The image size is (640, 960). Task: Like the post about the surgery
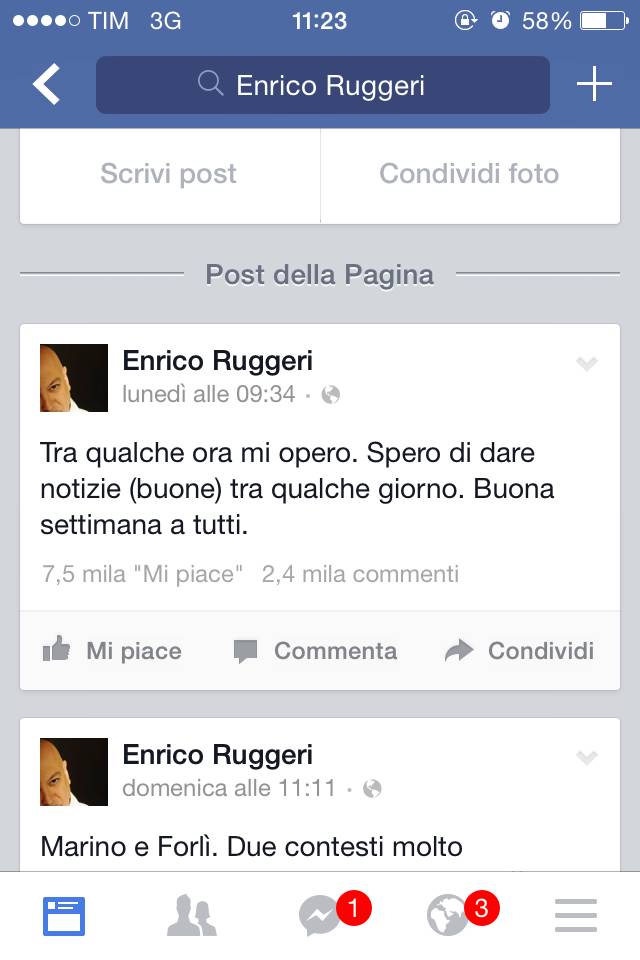pyautogui.click(x=112, y=651)
